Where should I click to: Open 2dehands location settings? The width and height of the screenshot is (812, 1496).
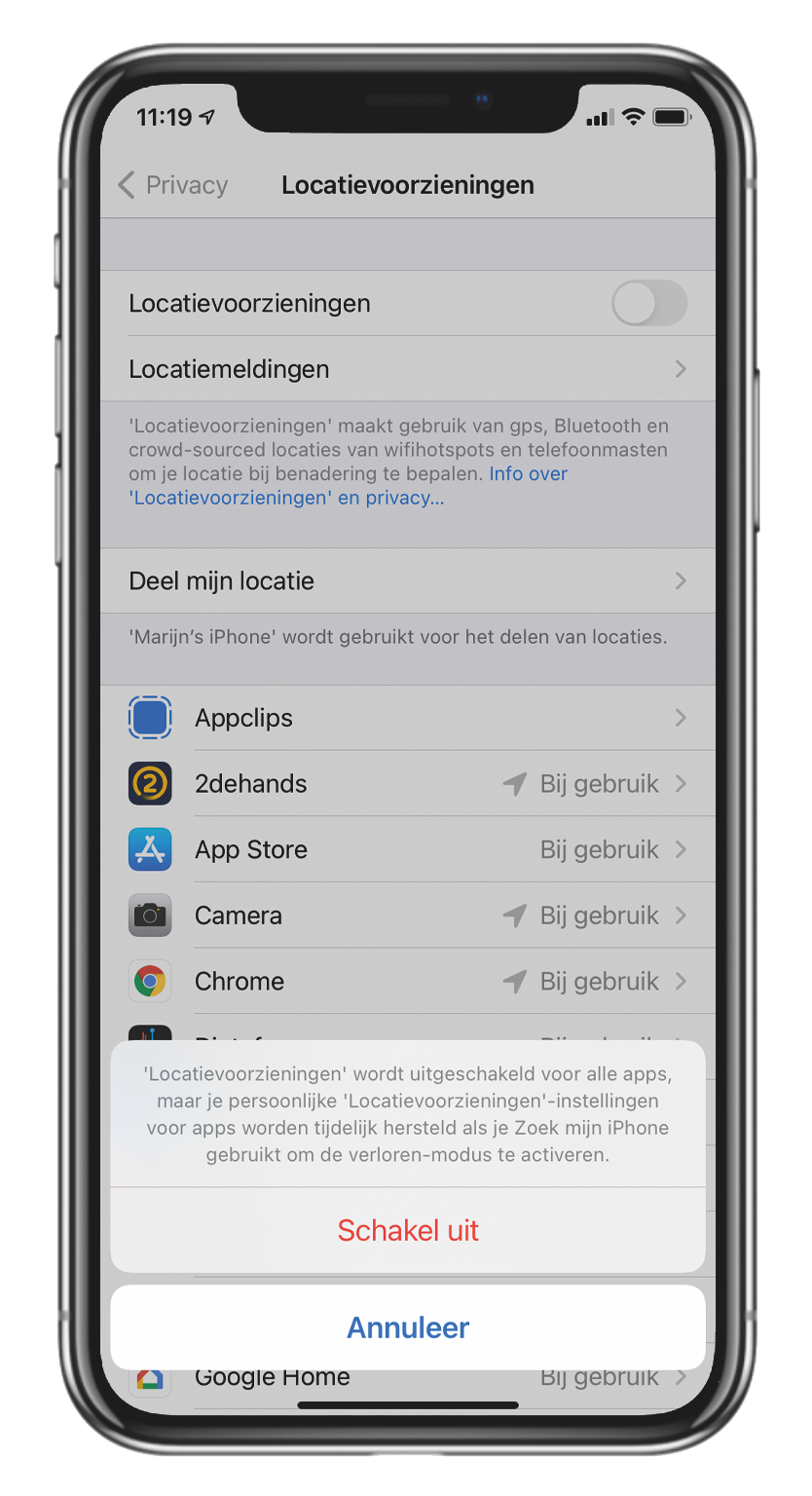(408, 784)
